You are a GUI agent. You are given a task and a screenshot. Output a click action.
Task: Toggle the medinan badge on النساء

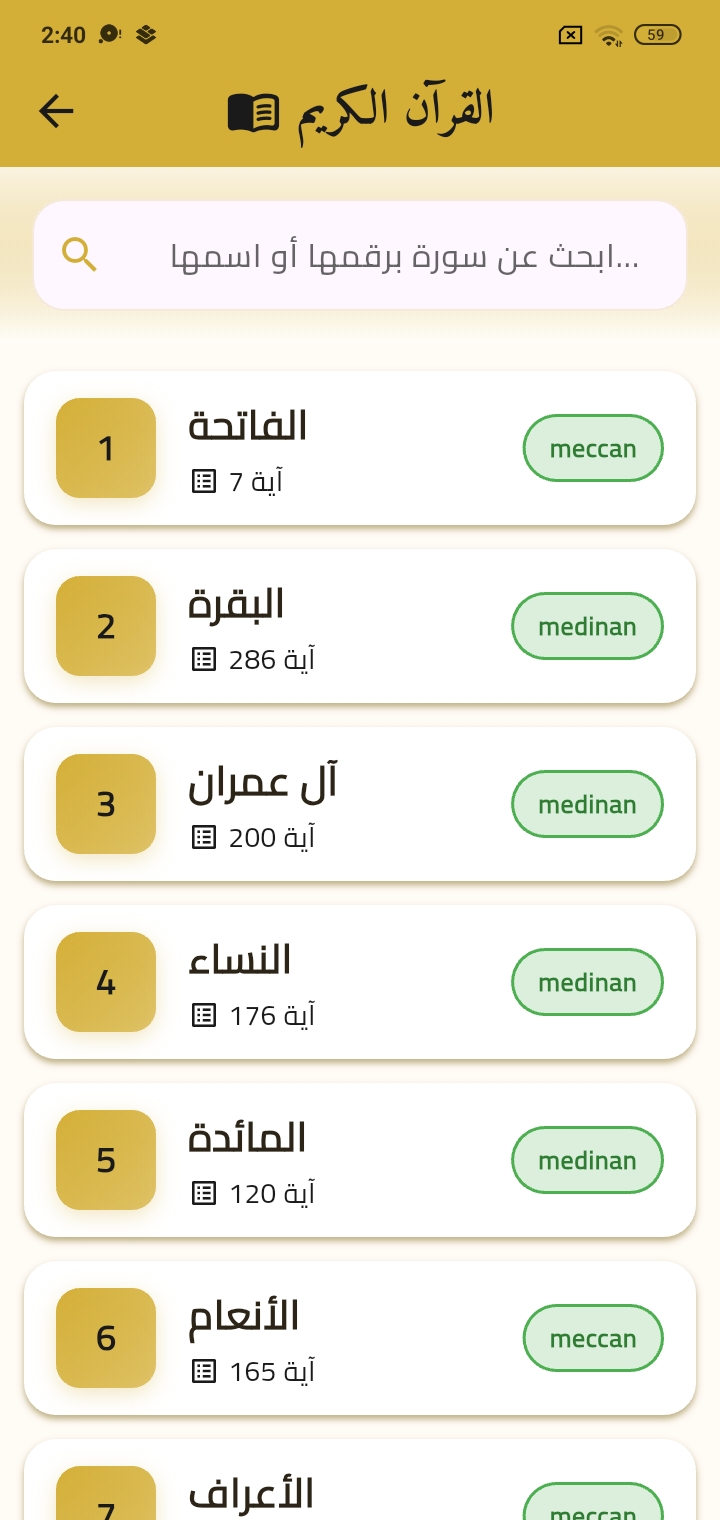click(587, 982)
